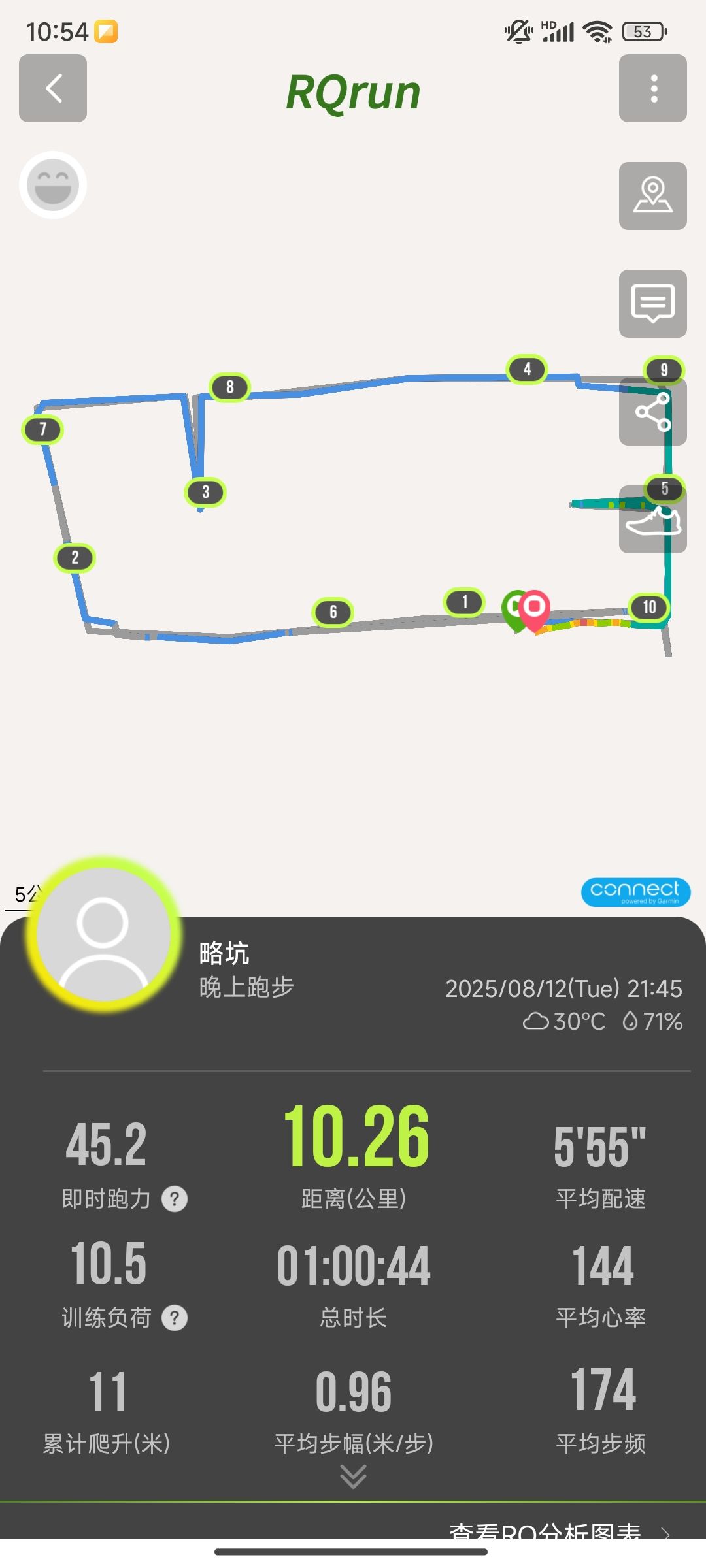Screen dimensions: 706x1568
Task: Share this run activity
Action: pos(652,412)
